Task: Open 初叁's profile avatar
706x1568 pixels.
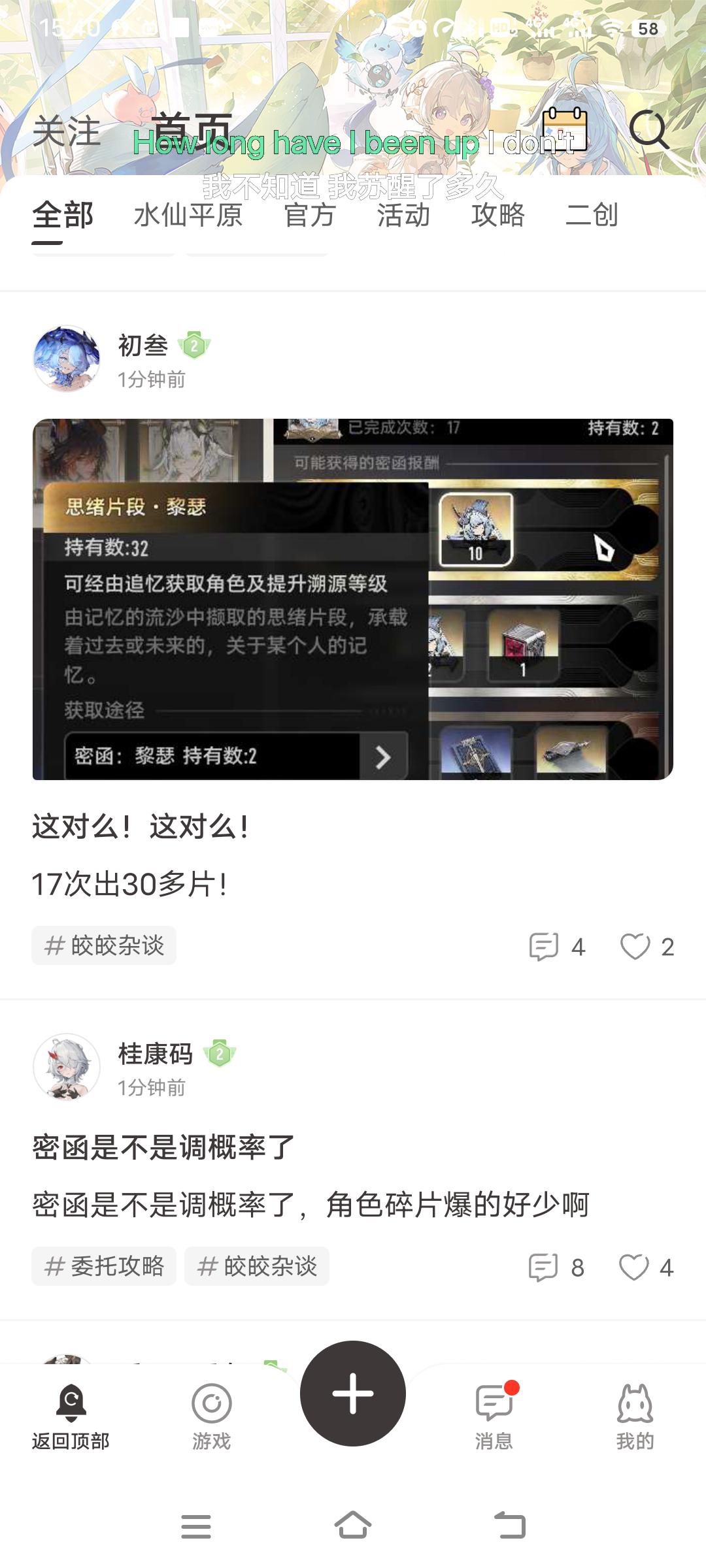Action: point(67,359)
